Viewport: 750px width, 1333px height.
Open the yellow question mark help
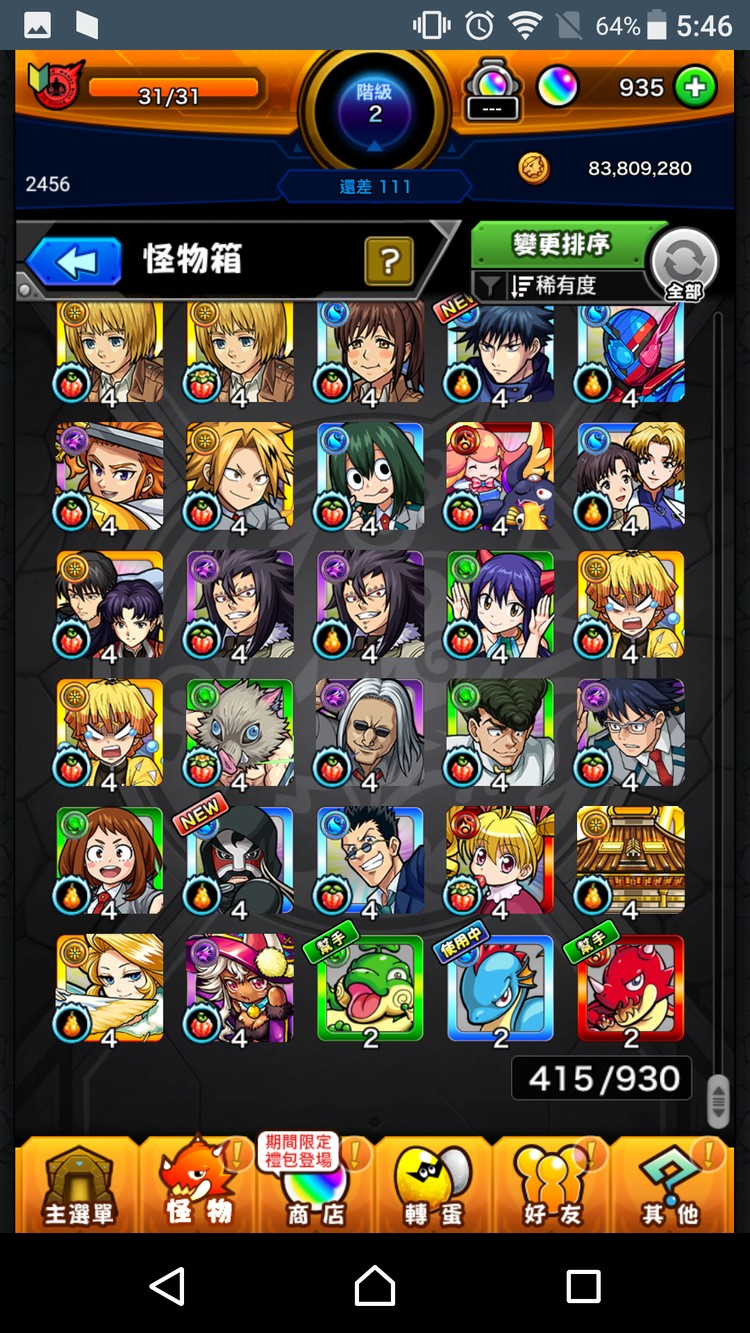pos(390,262)
